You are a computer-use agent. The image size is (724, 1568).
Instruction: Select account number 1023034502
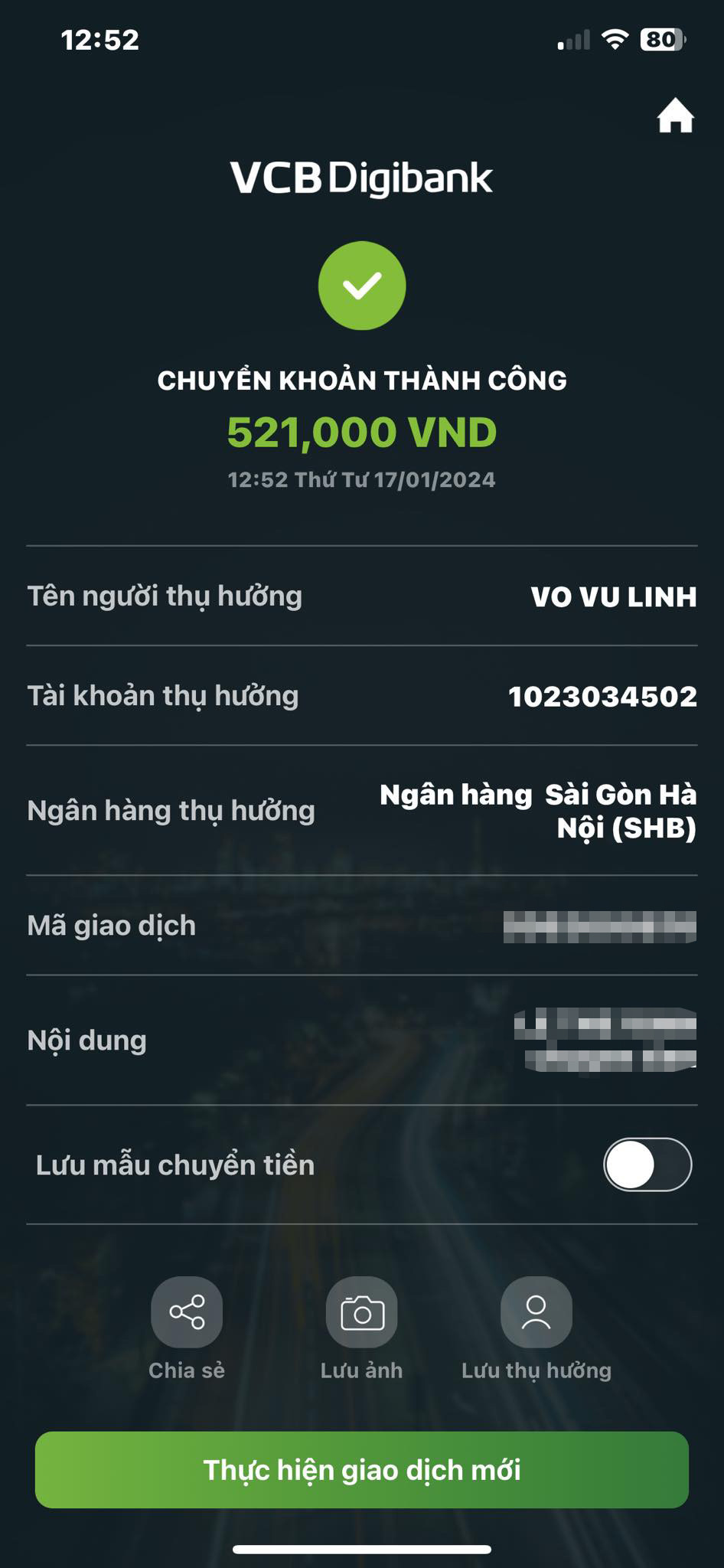(x=602, y=697)
